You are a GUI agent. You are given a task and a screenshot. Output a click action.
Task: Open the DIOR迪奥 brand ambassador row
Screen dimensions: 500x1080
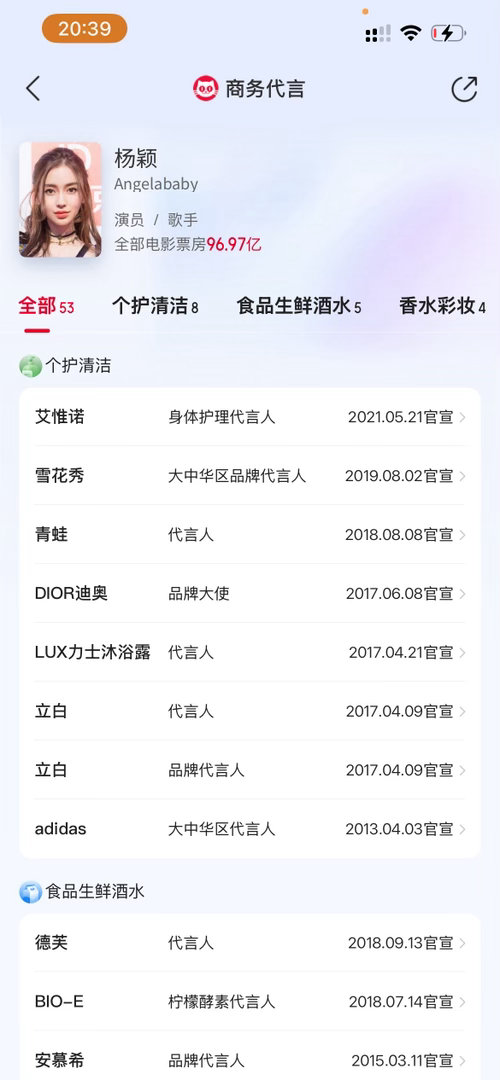[x=250, y=593]
